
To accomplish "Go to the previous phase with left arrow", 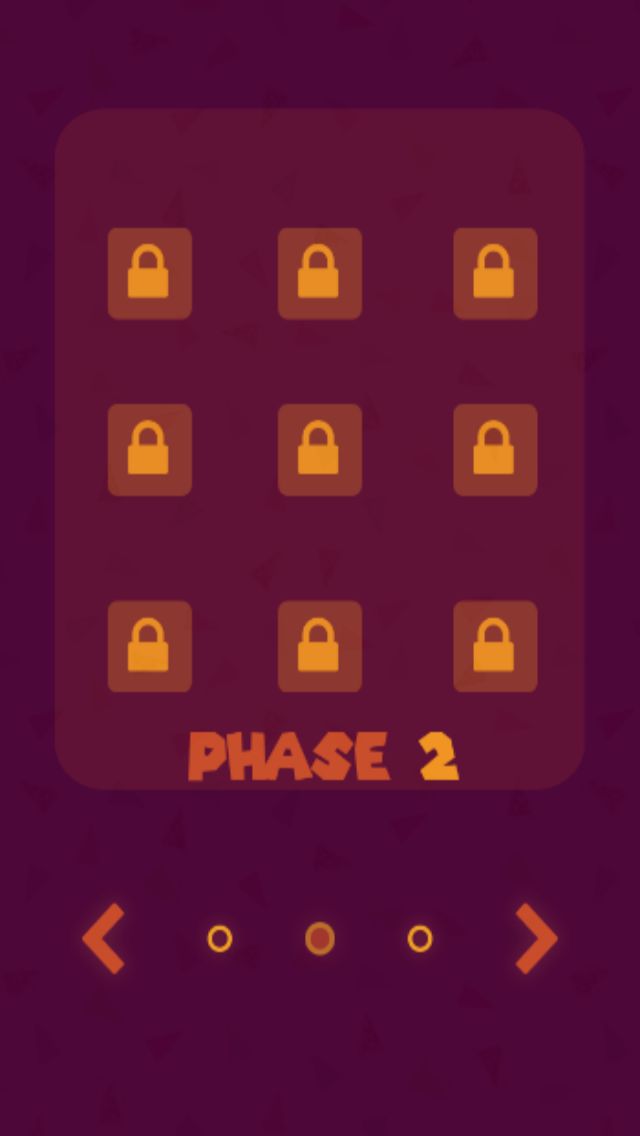I will [104, 938].
